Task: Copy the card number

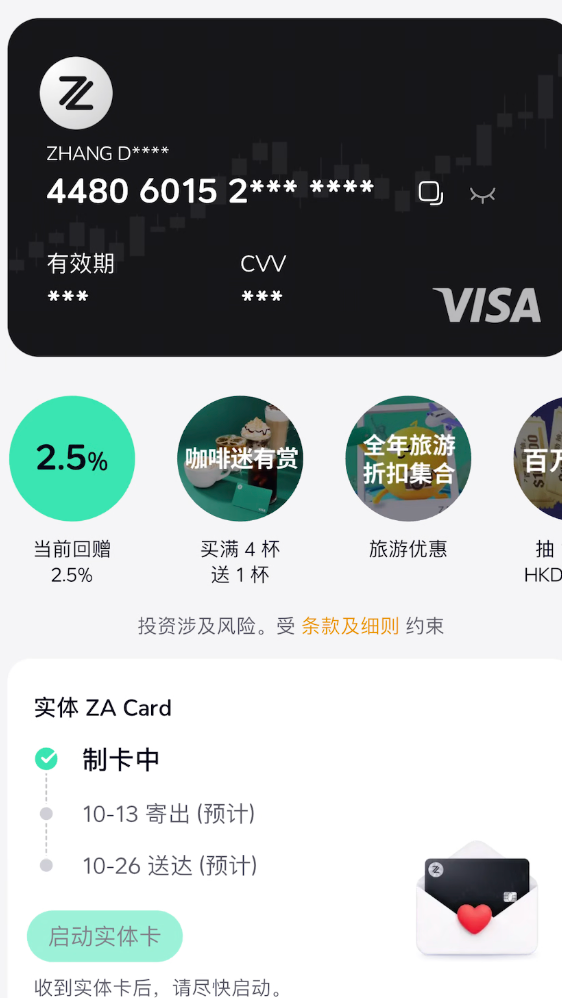Action: pos(430,193)
